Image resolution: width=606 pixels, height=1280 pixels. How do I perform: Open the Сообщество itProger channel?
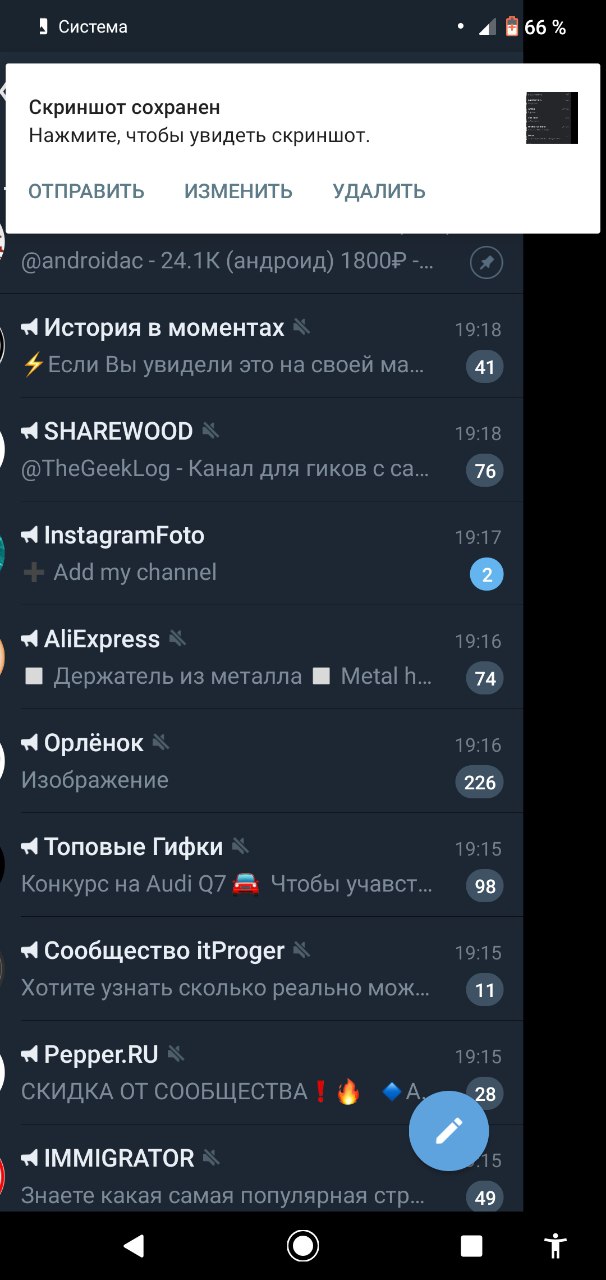(x=230, y=970)
